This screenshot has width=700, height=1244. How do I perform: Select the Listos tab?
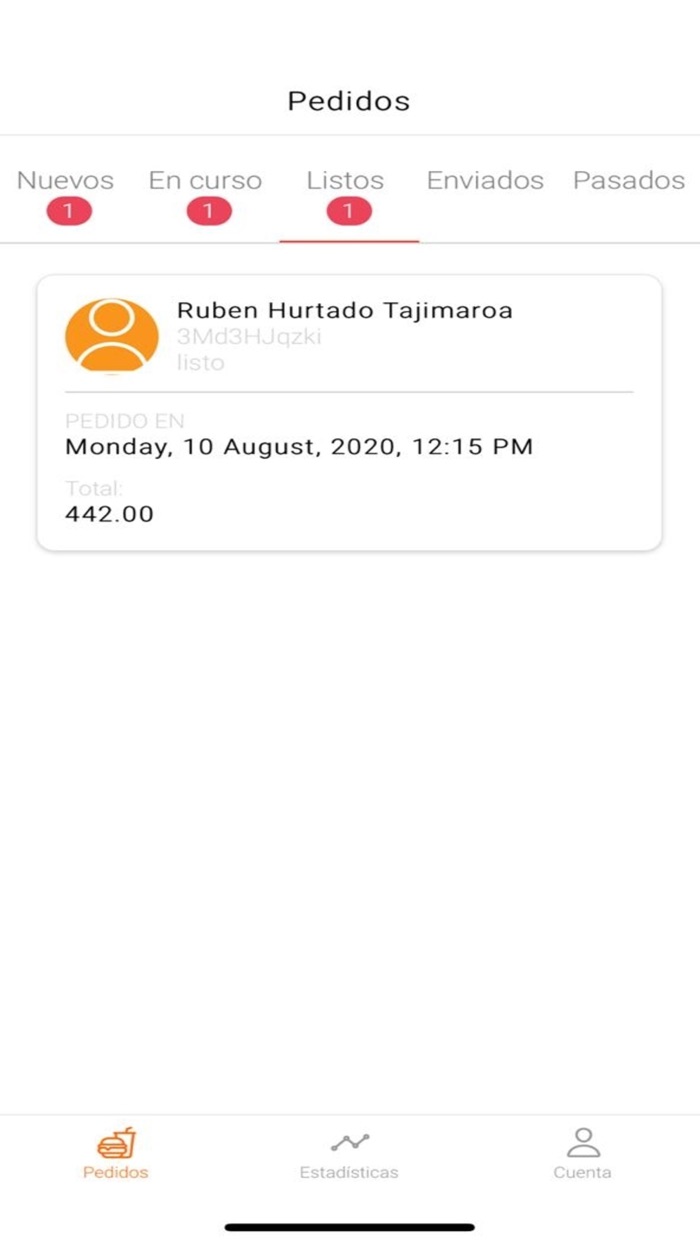[x=346, y=192]
